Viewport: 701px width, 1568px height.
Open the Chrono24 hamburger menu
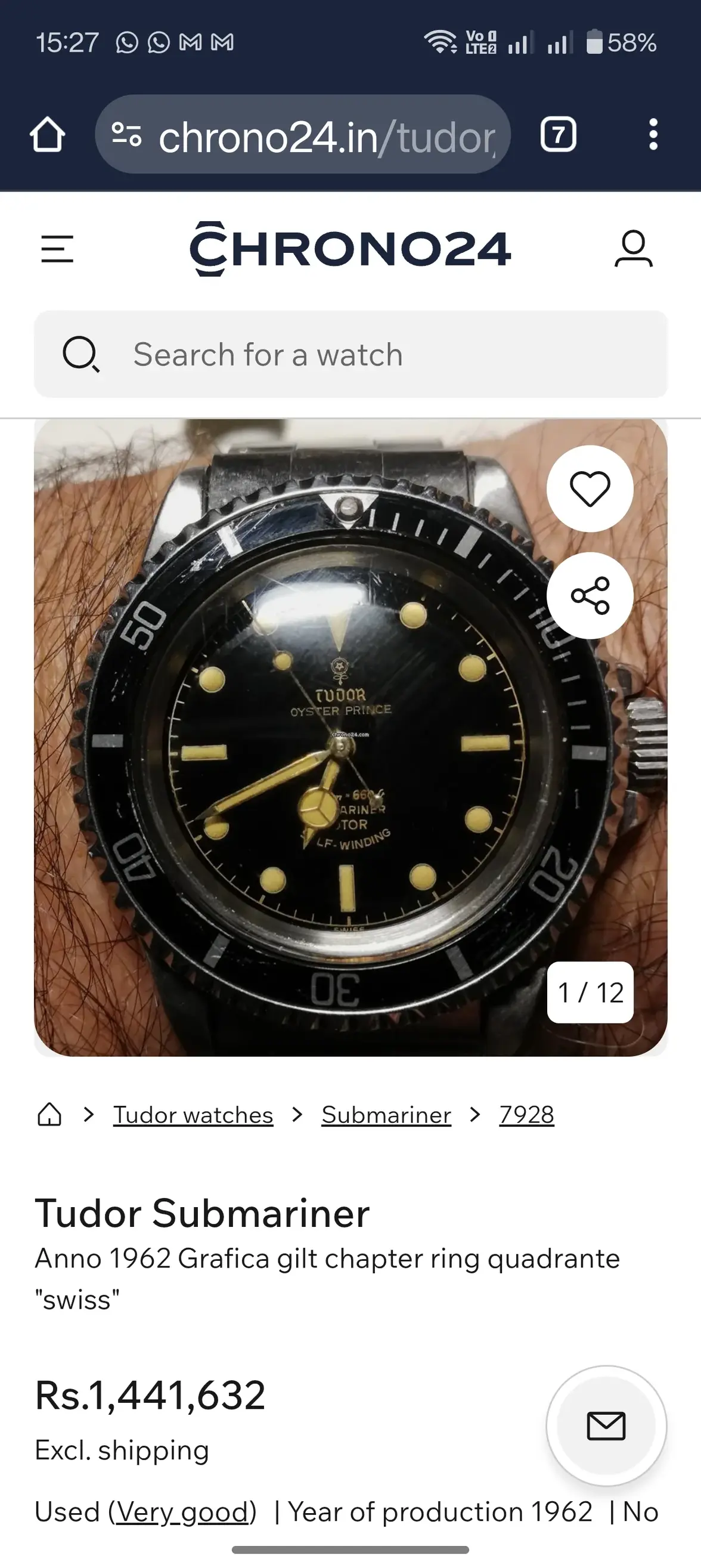coord(57,249)
